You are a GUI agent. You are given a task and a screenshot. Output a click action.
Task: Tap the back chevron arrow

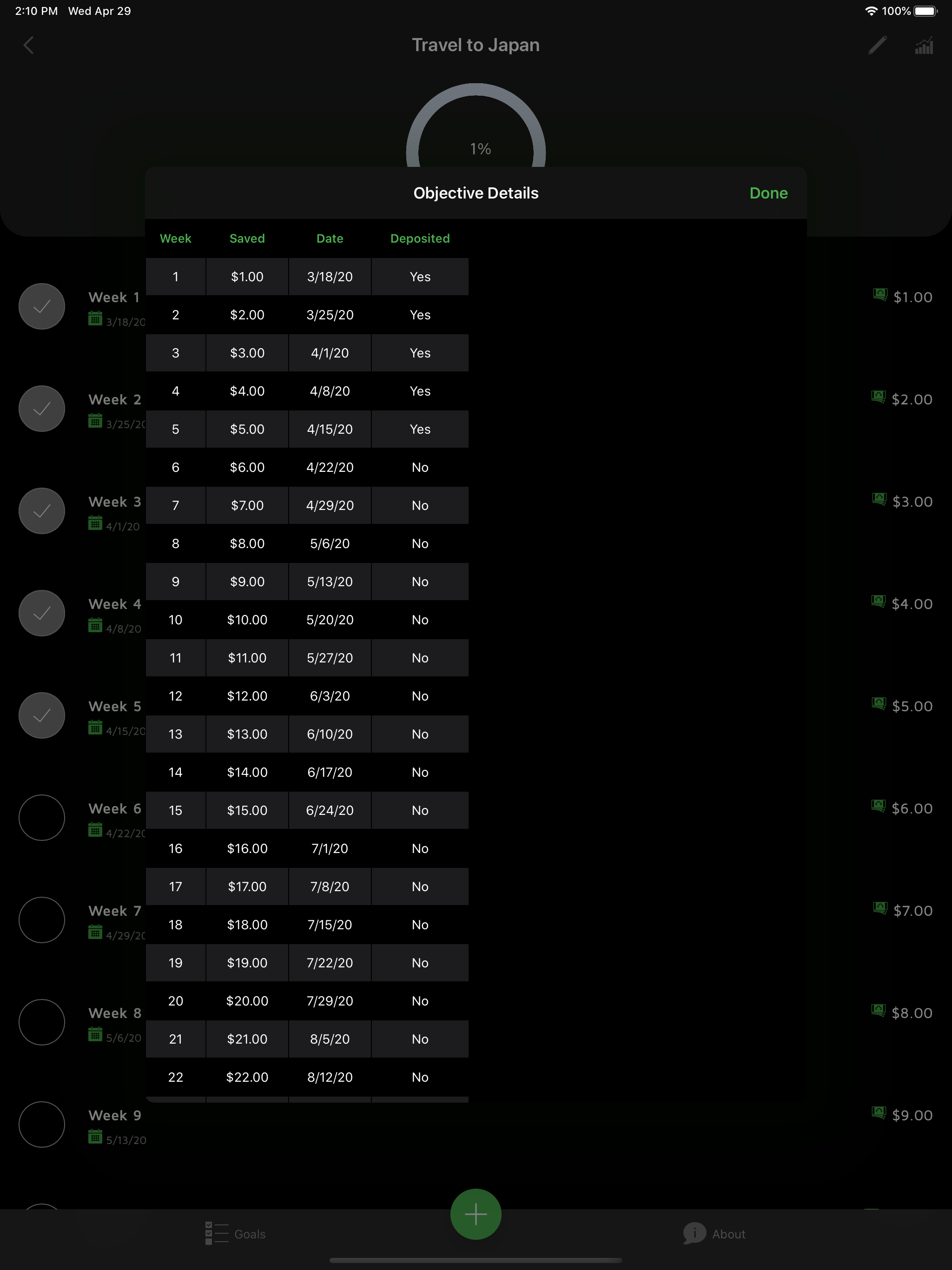pyautogui.click(x=28, y=45)
